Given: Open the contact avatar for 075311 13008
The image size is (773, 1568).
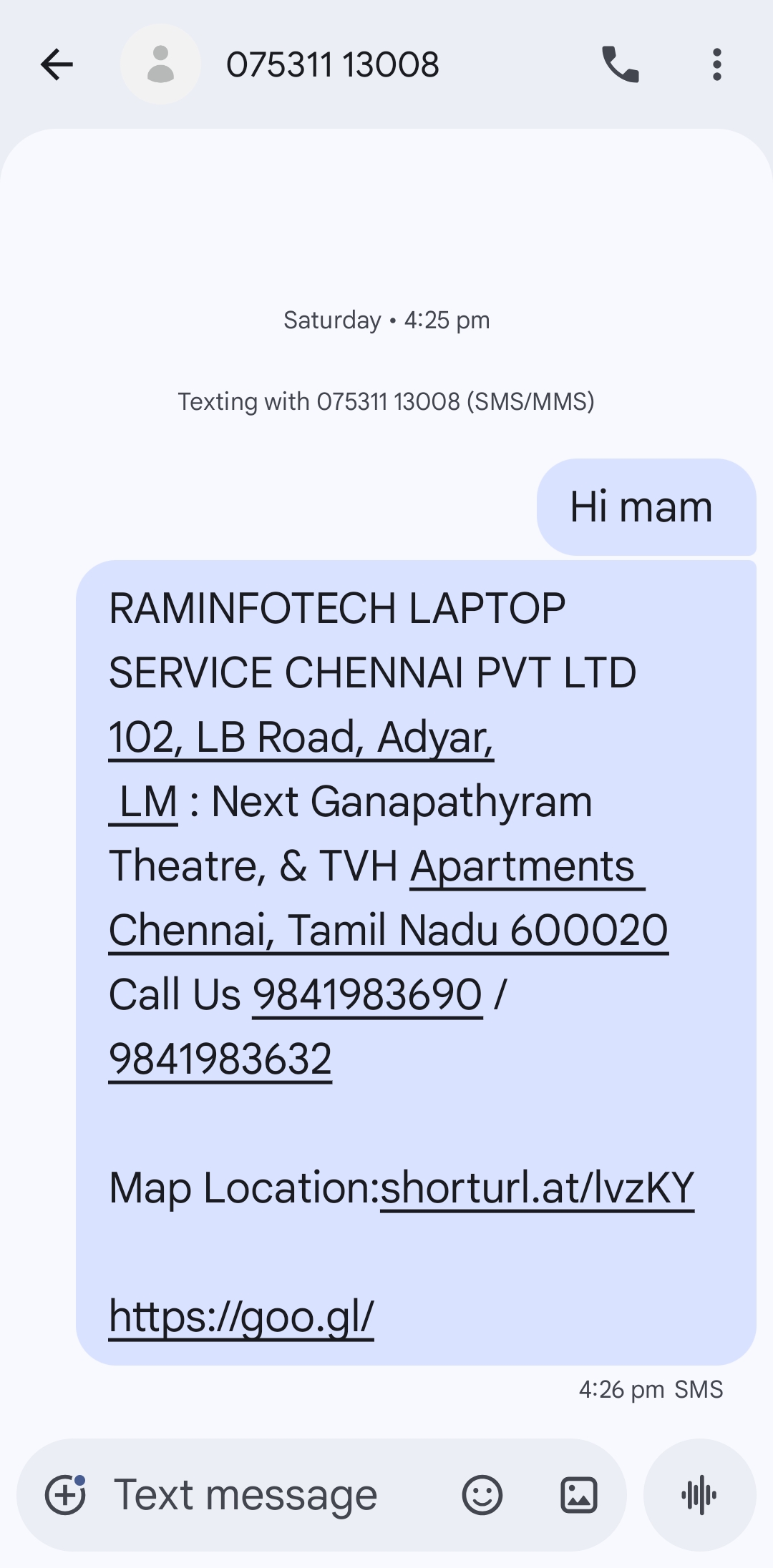Looking at the screenshot, I should coord(160,65).
